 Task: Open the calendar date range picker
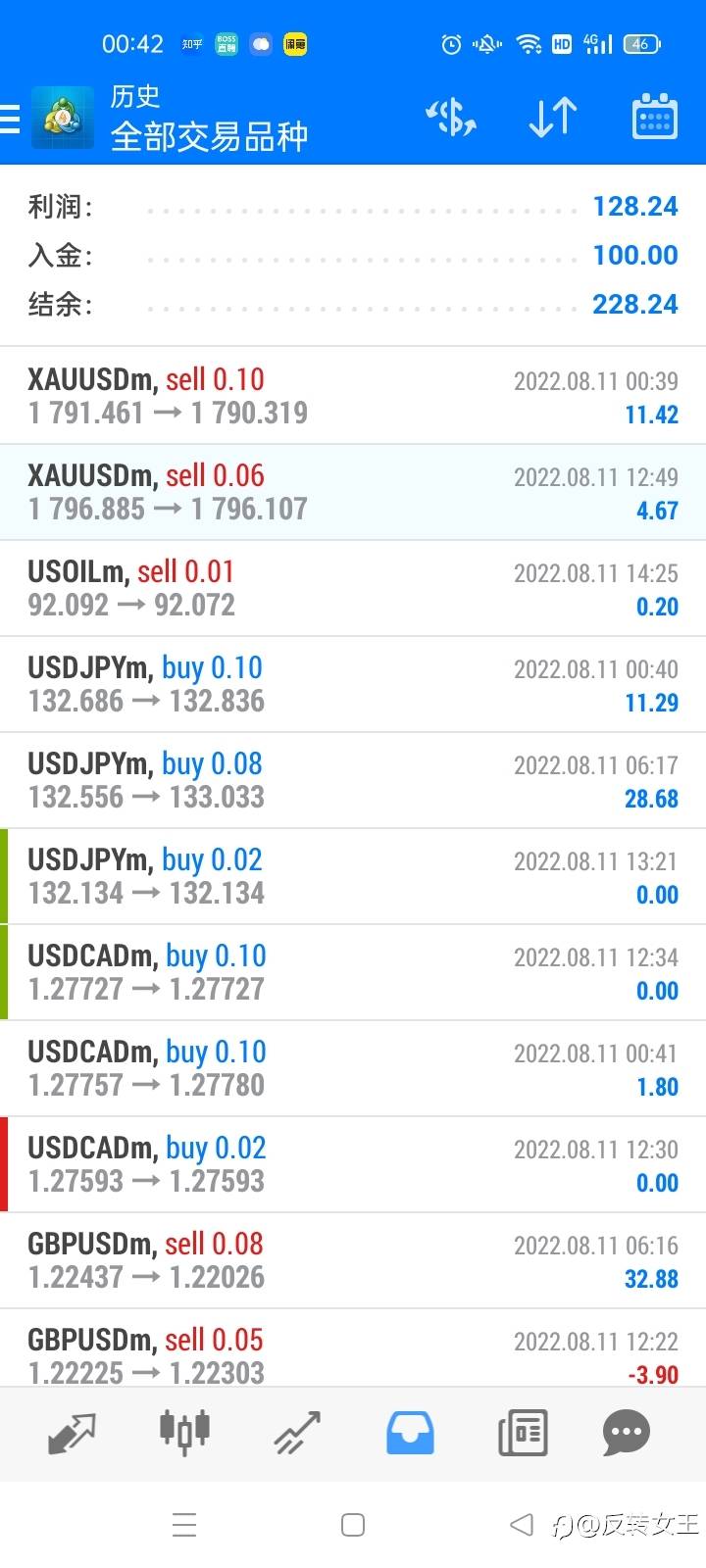click(x=654, y=118)
